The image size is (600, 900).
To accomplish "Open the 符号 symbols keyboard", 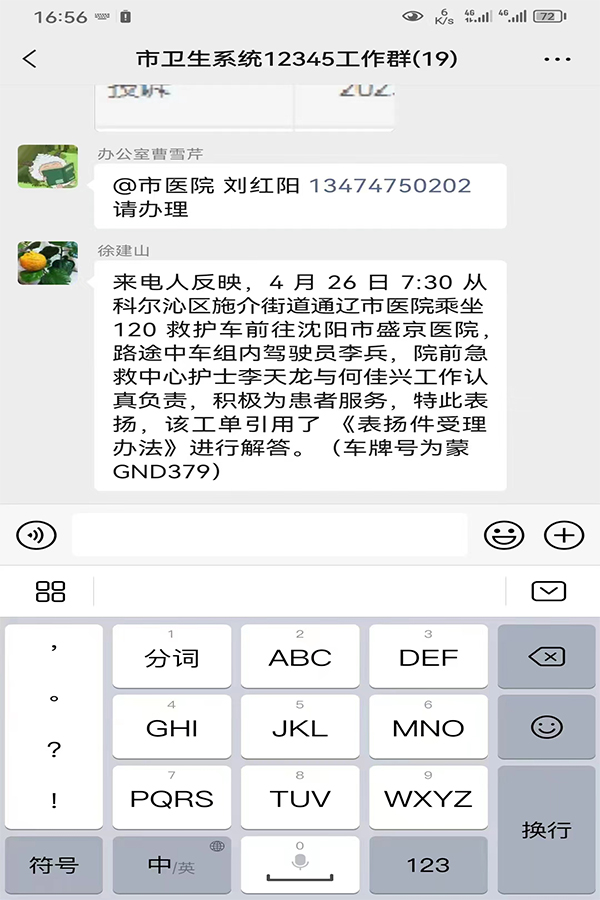I will (x=54, y=865).
